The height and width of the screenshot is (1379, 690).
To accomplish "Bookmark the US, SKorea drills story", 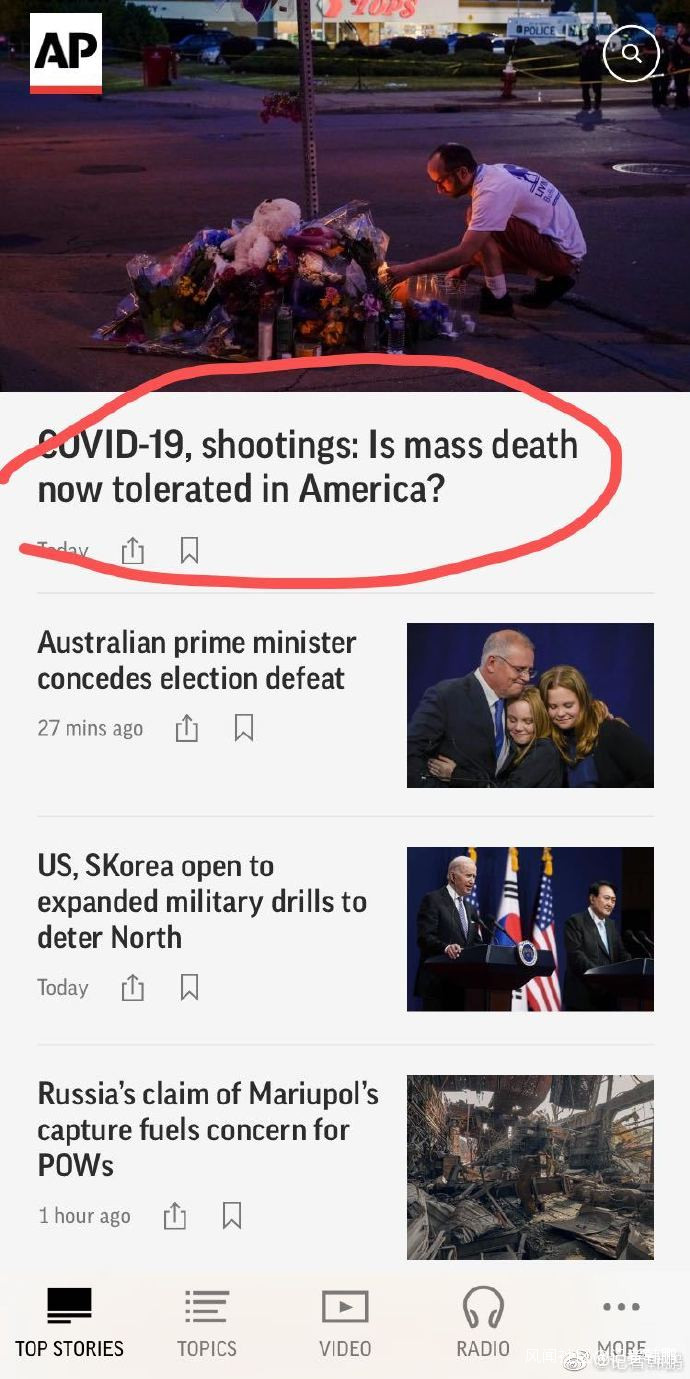I will point(189,988).
